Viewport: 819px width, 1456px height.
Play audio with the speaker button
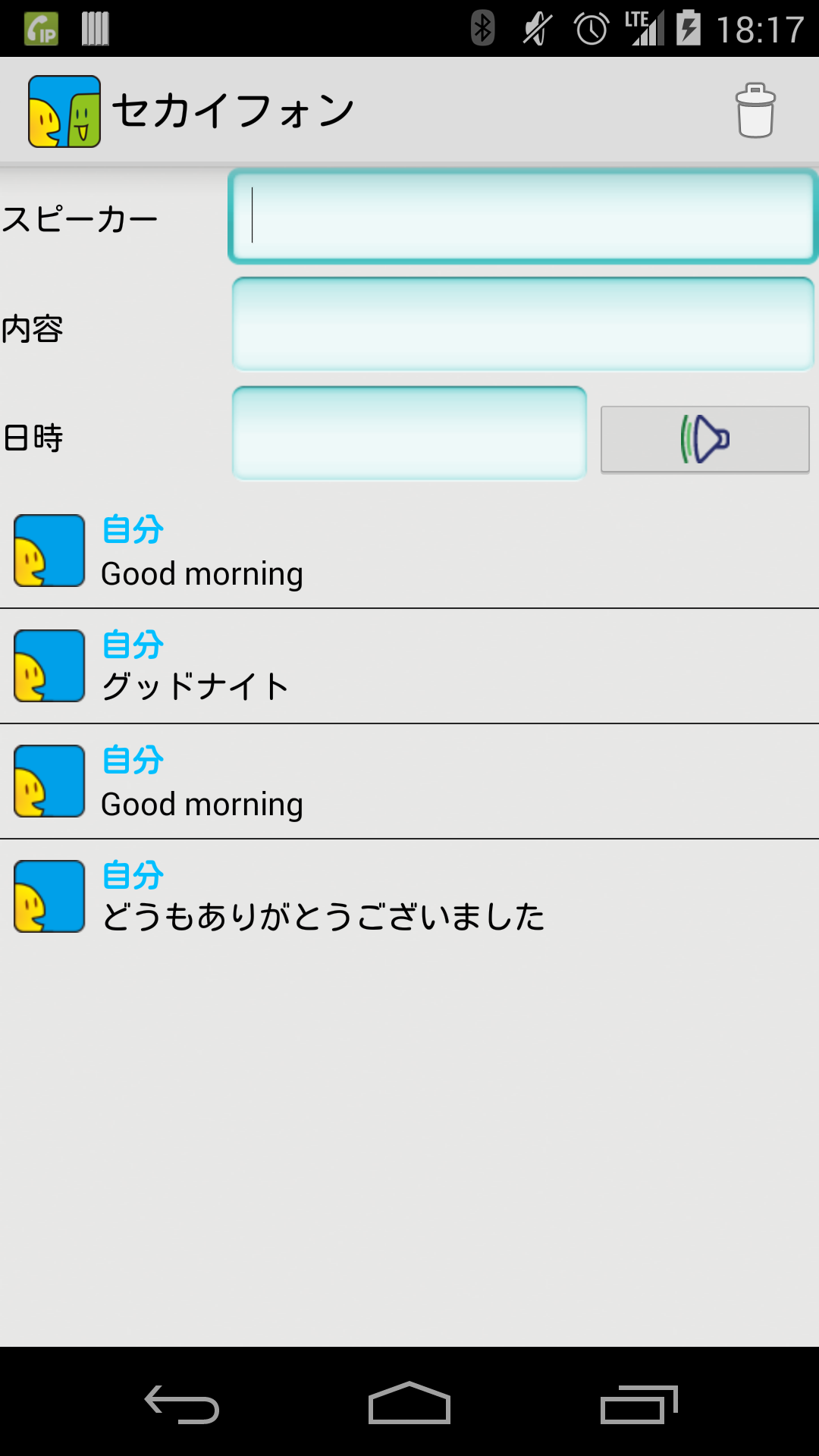pos(705,439)
